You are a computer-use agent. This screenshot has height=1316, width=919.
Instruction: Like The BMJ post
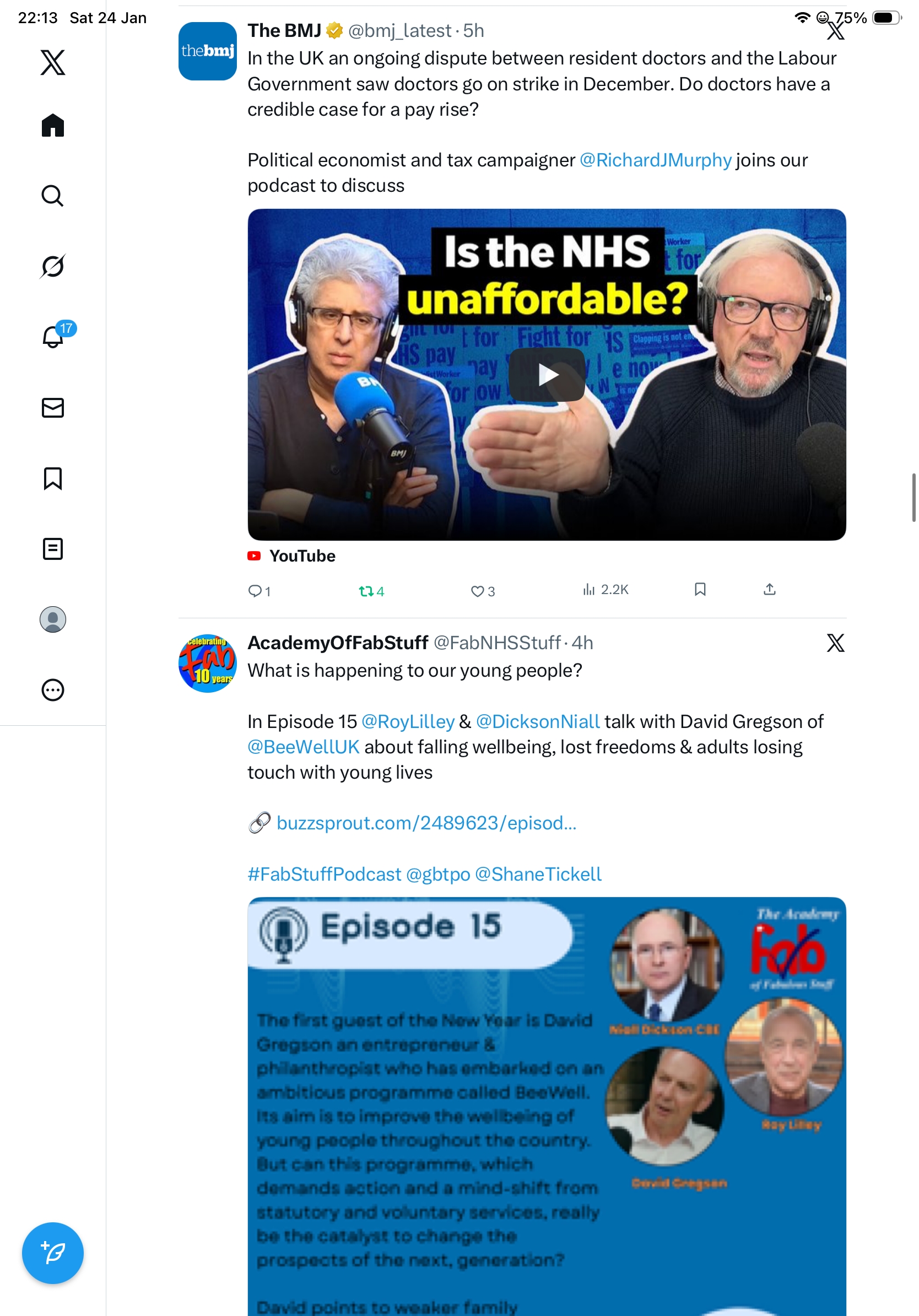(477, 590)
